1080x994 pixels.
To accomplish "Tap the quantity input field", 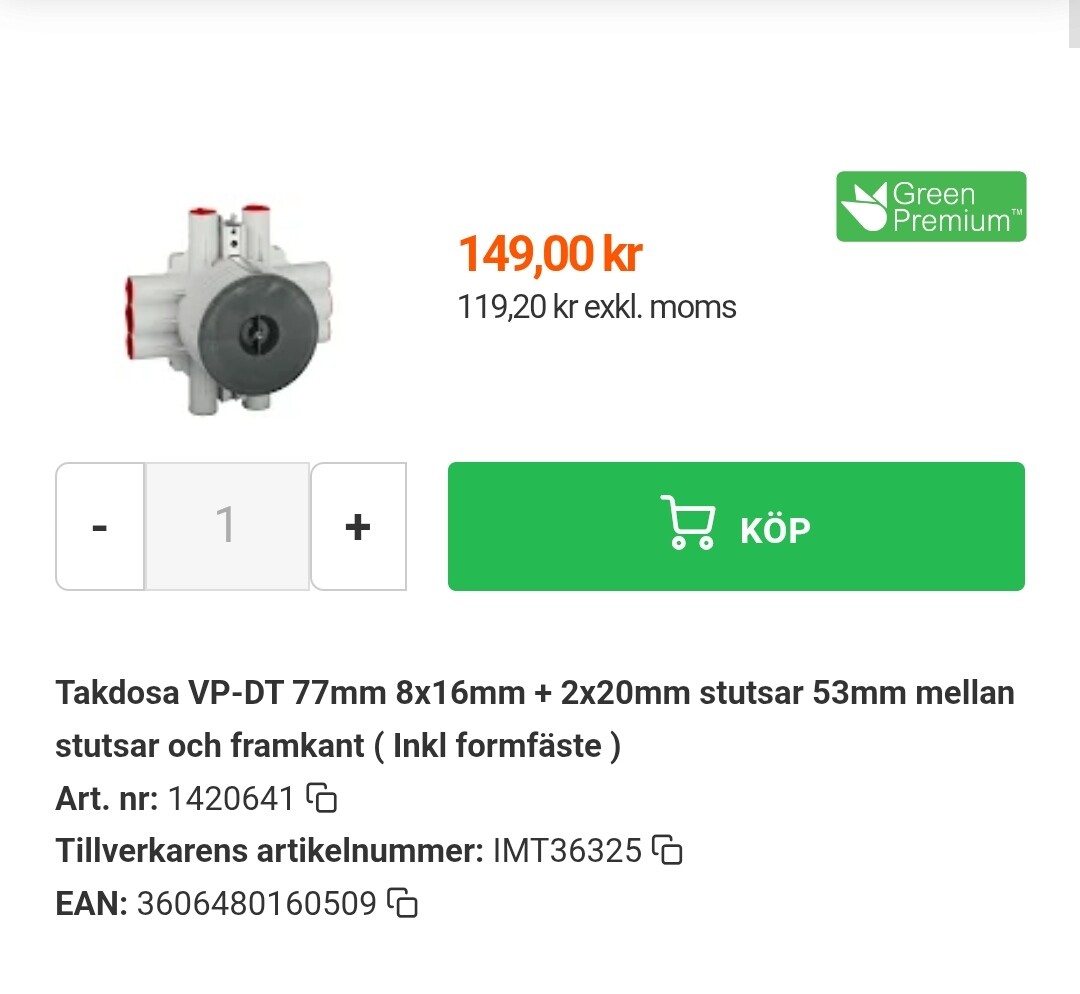I will pos(227,526).
